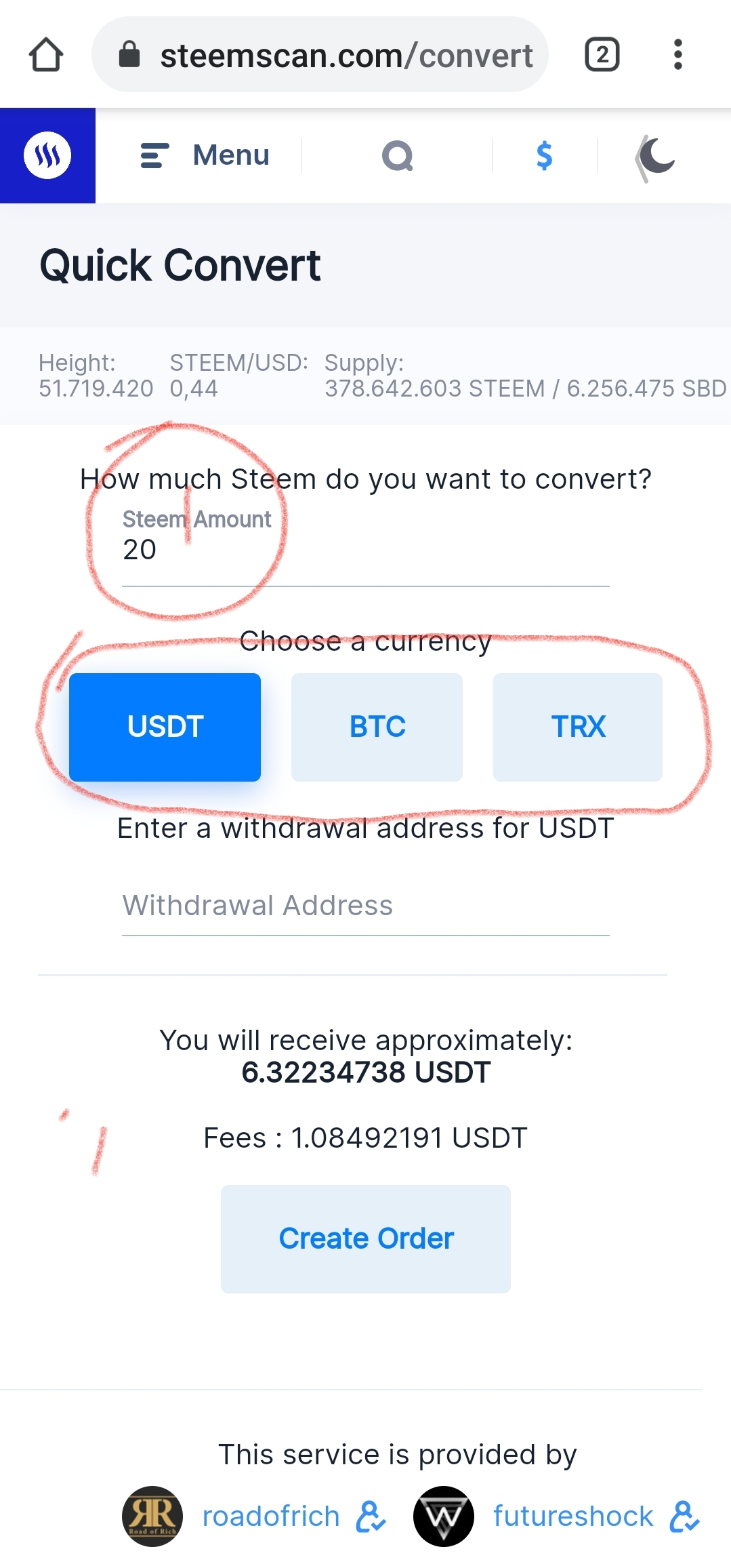The height and width of the screenshot is (1568, 731).
Task: Choose BTC as the currency
Action: 377,727
